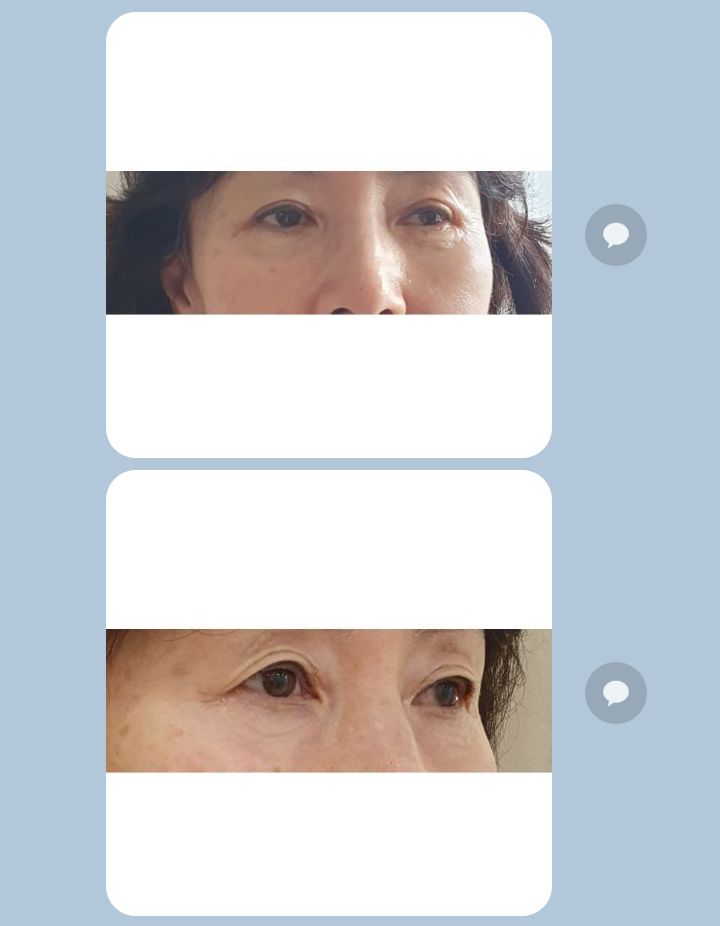Open the first photo message showing a woman's eyes and nose
This screenshot has height=926, width=720.
(x=328, y=242)
